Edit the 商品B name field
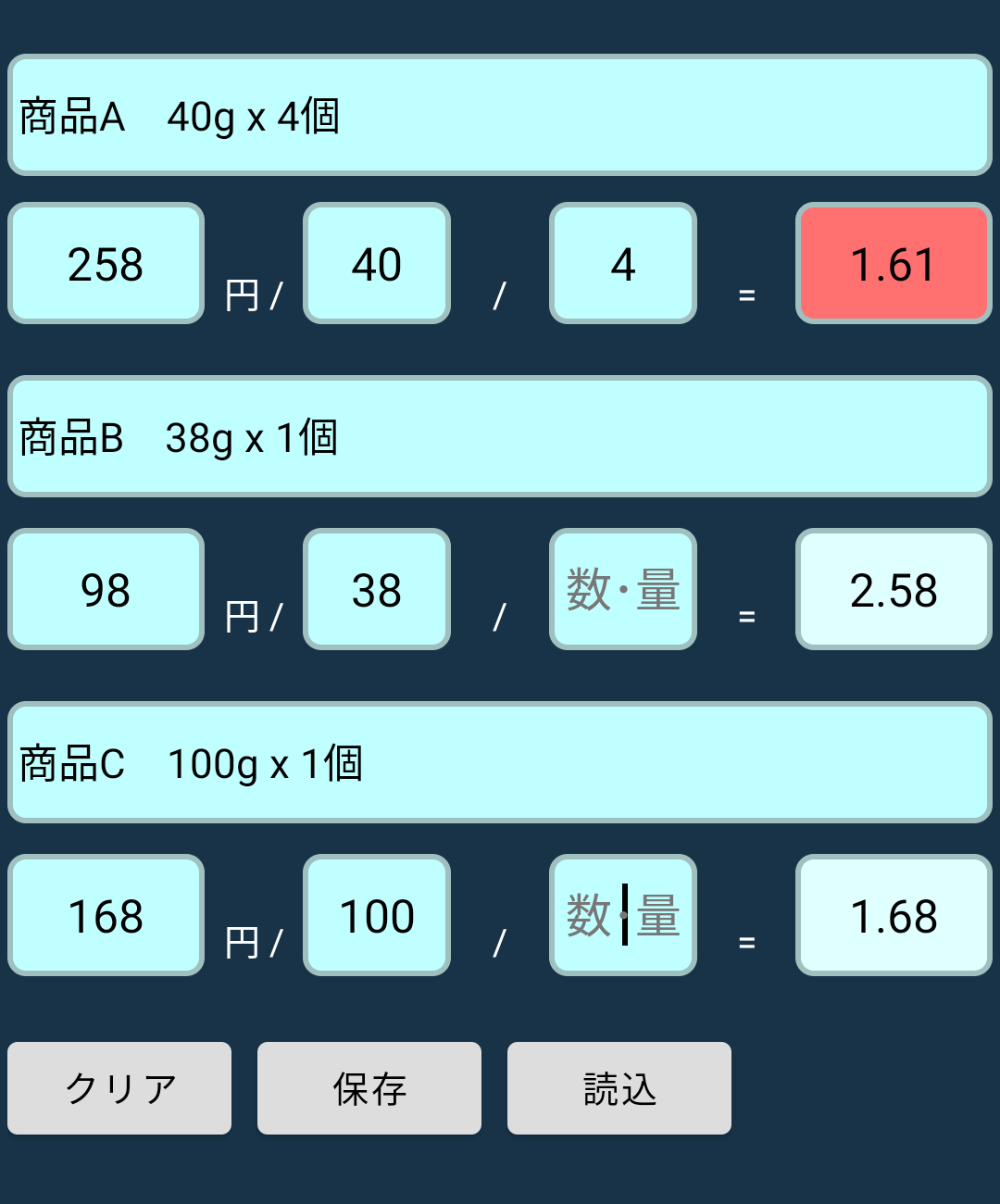 tap(500, 436)
